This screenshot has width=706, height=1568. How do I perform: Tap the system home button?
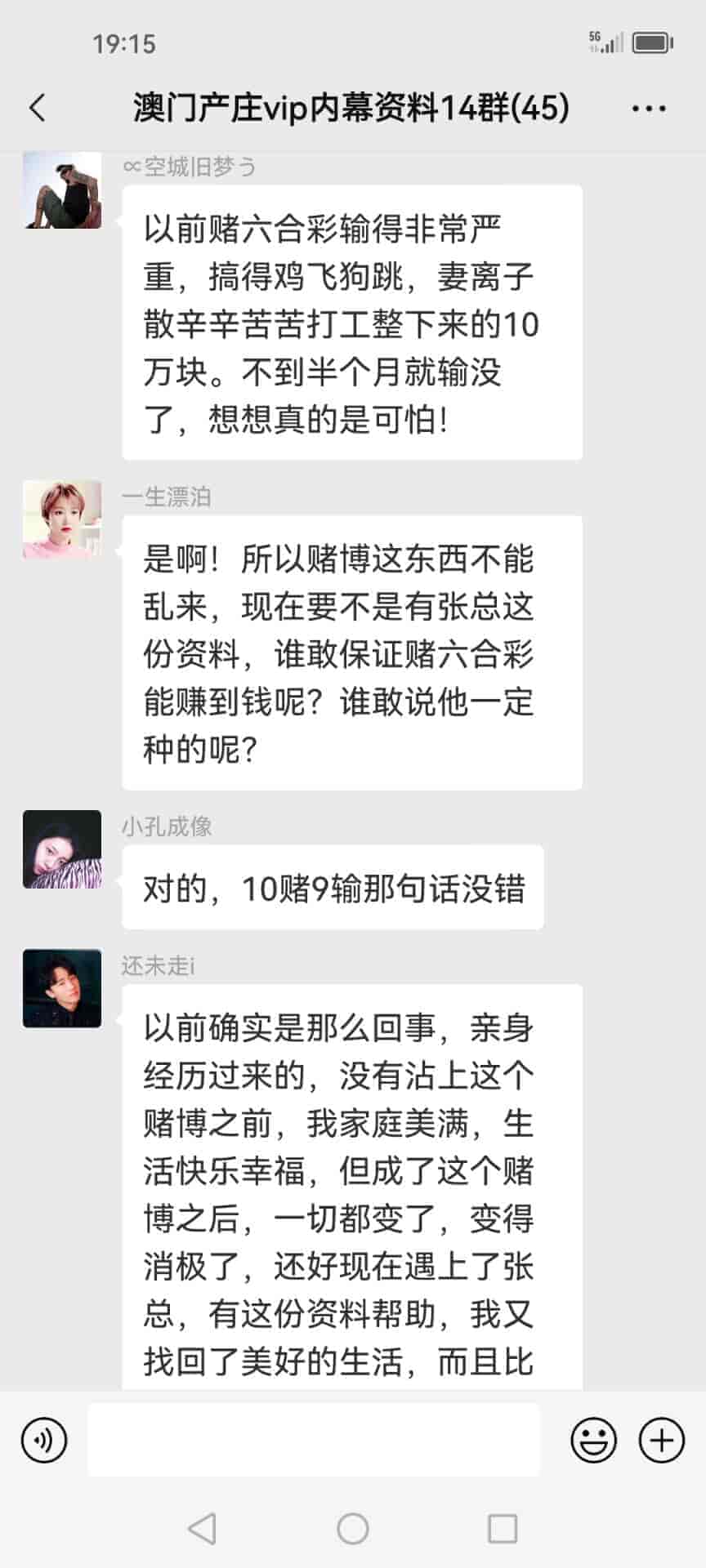[x=353, y=1528]
